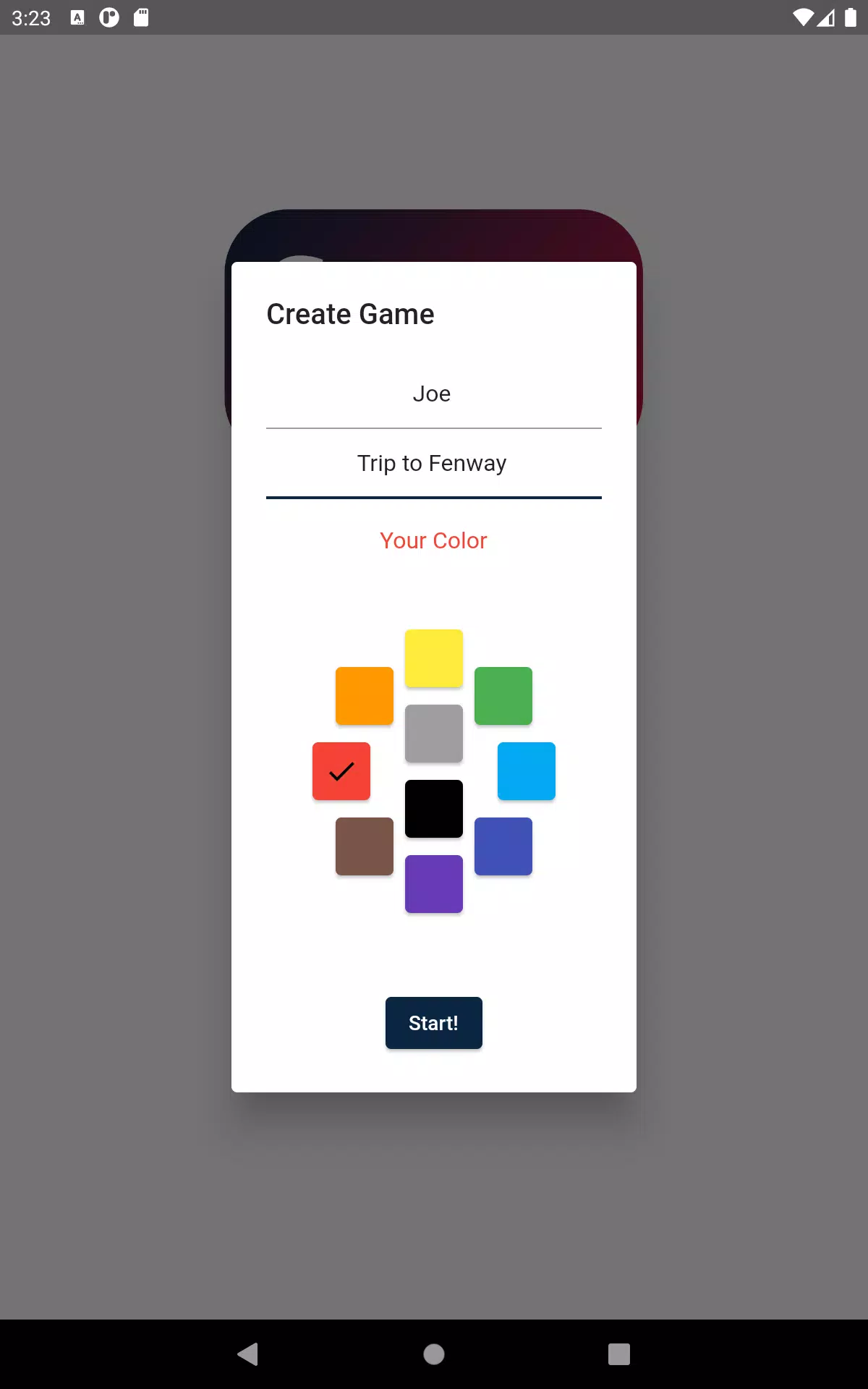The image size is (868, 1389).
Task: Select the gray color swatch
Action: pos(434,734)
